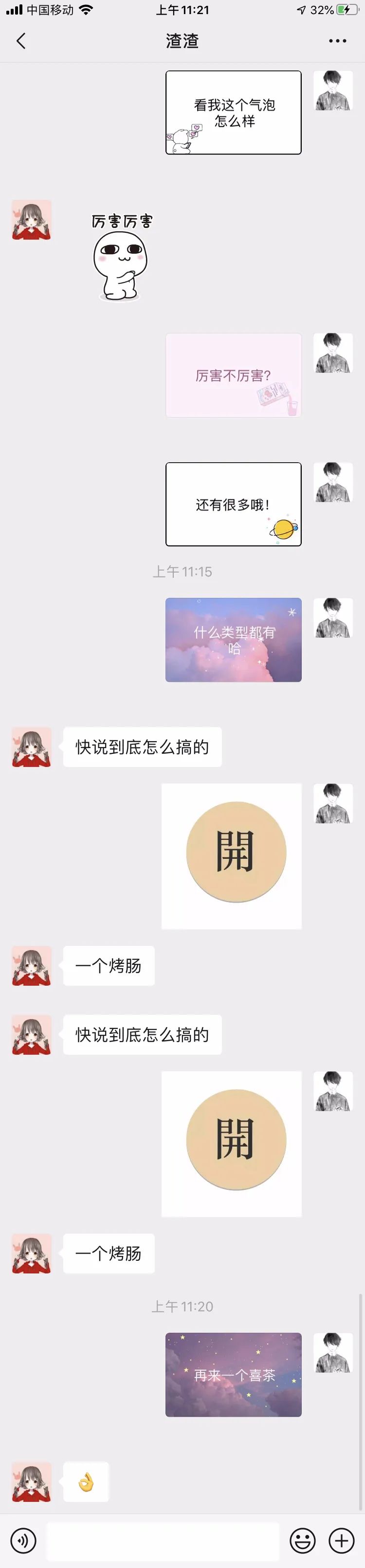Open the emoji sticker panel
The width and height of the screenshot is (365, 1568).
pos(302,1541)
